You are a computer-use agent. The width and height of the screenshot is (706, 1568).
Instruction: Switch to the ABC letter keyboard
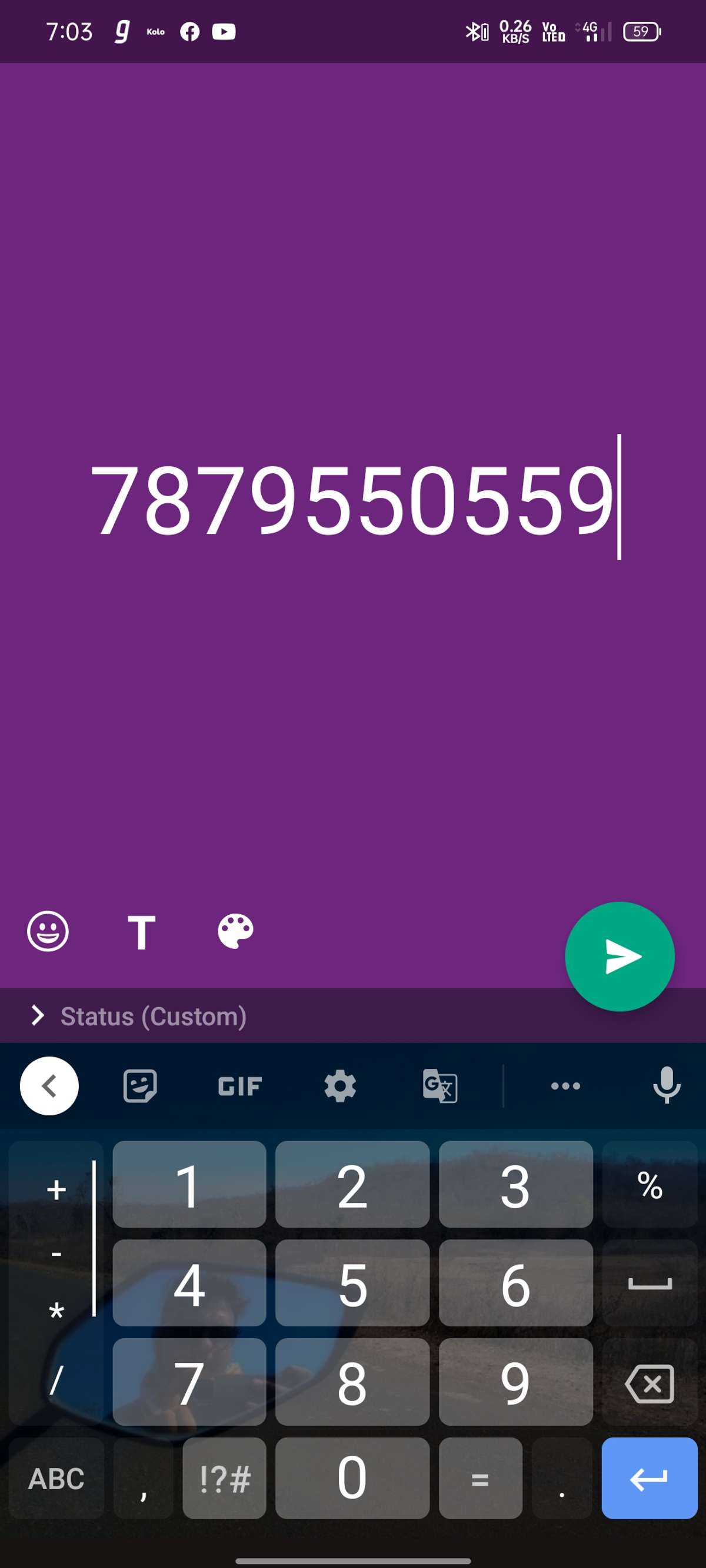(56, 1478)
